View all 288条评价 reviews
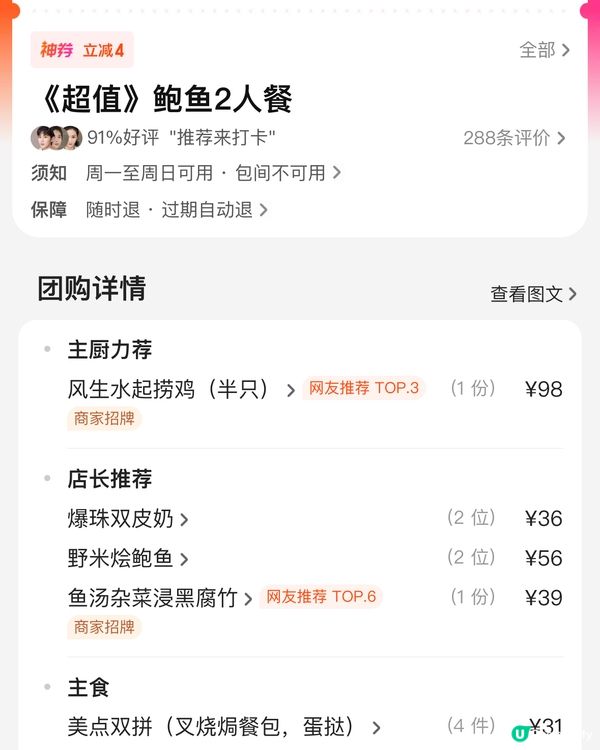Screen dimensions: 600x750 click(x=514, y=138)
